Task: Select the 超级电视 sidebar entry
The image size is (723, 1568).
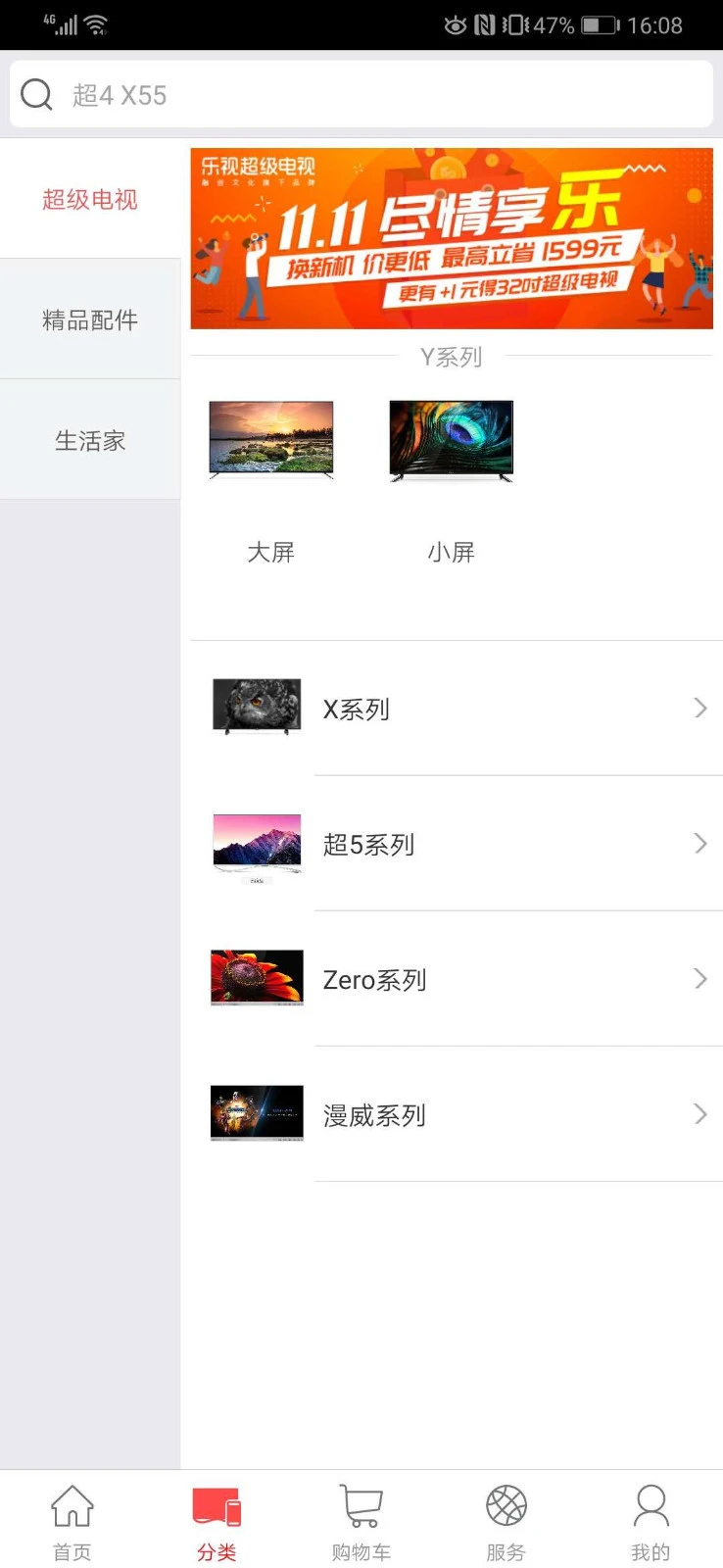Action: (x=89, y=199)
